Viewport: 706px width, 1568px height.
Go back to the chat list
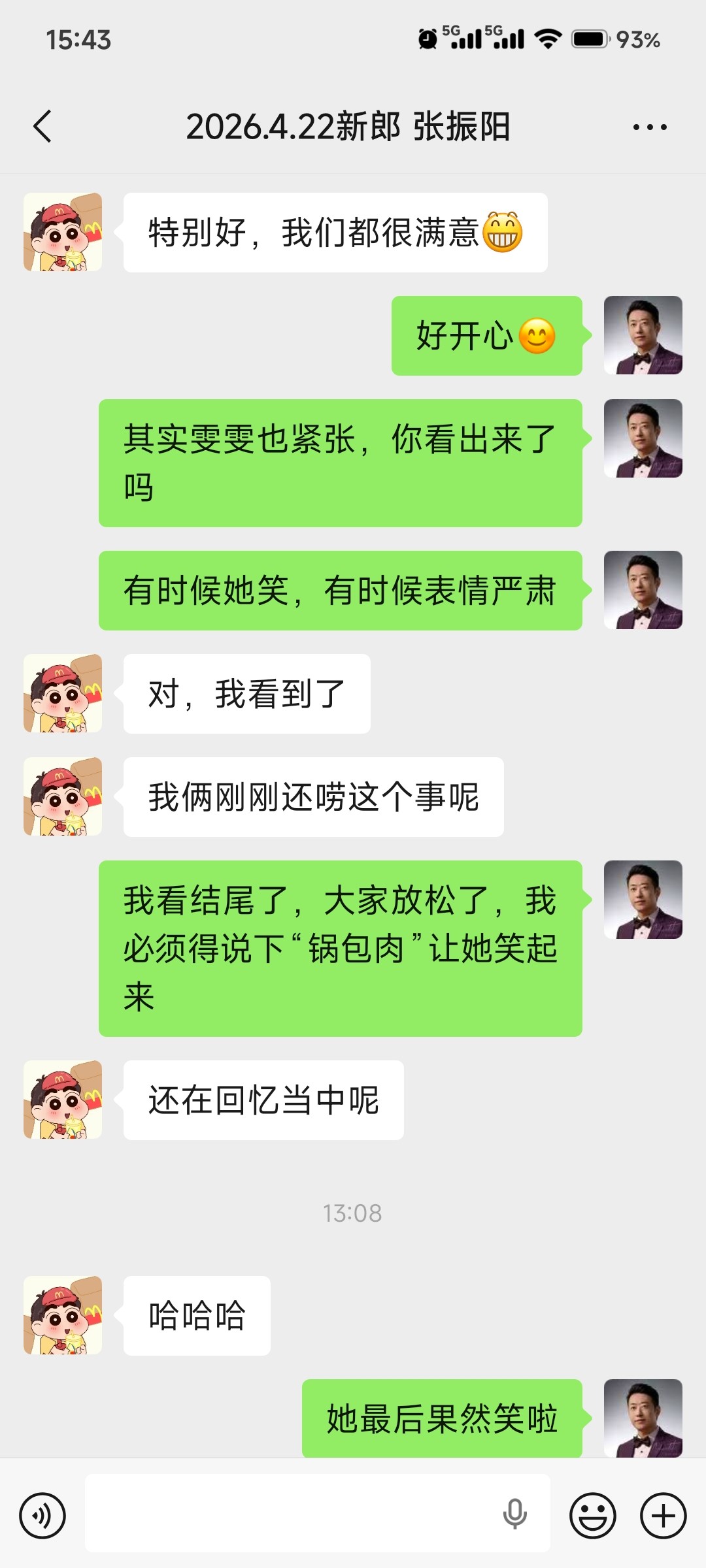[43, 126]
